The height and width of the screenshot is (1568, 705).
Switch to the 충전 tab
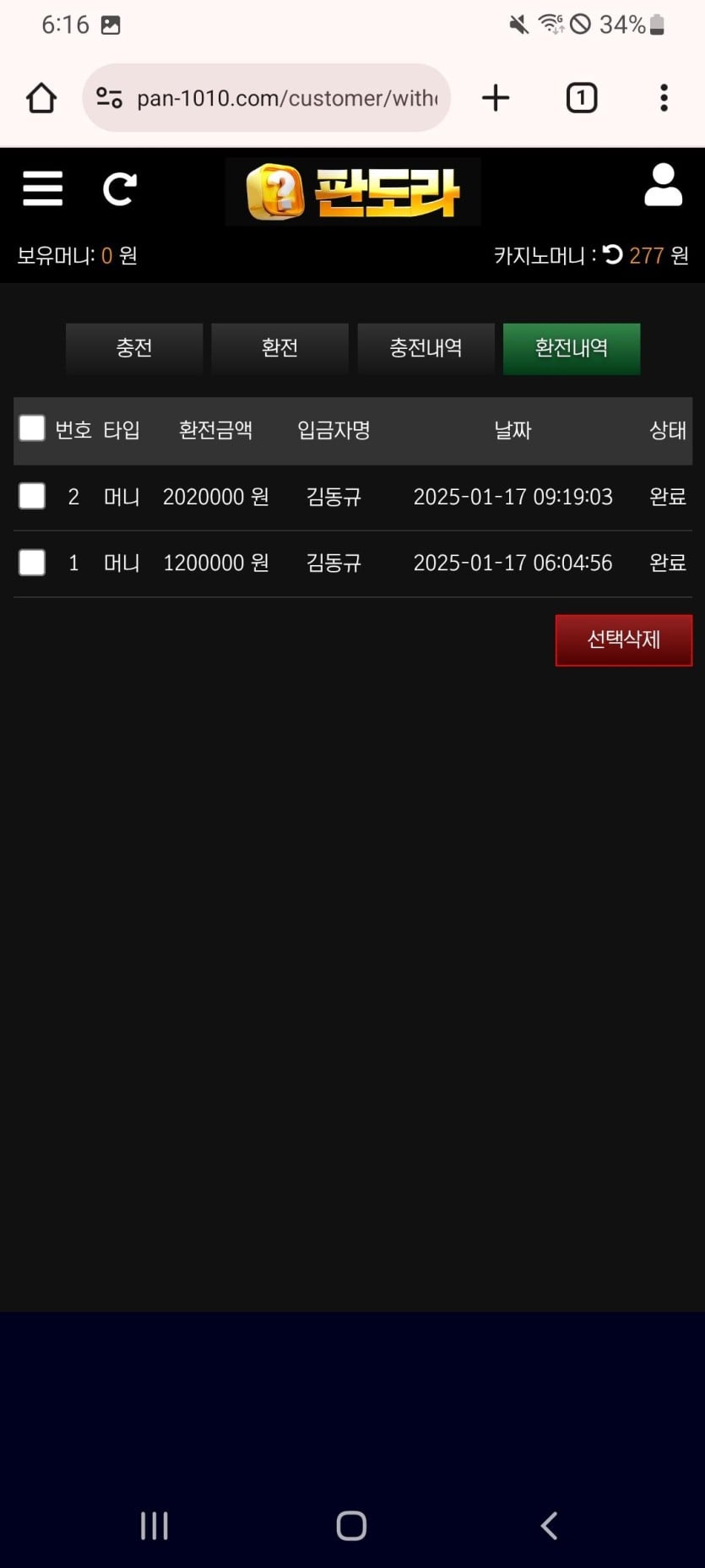[x=134, y=348]
